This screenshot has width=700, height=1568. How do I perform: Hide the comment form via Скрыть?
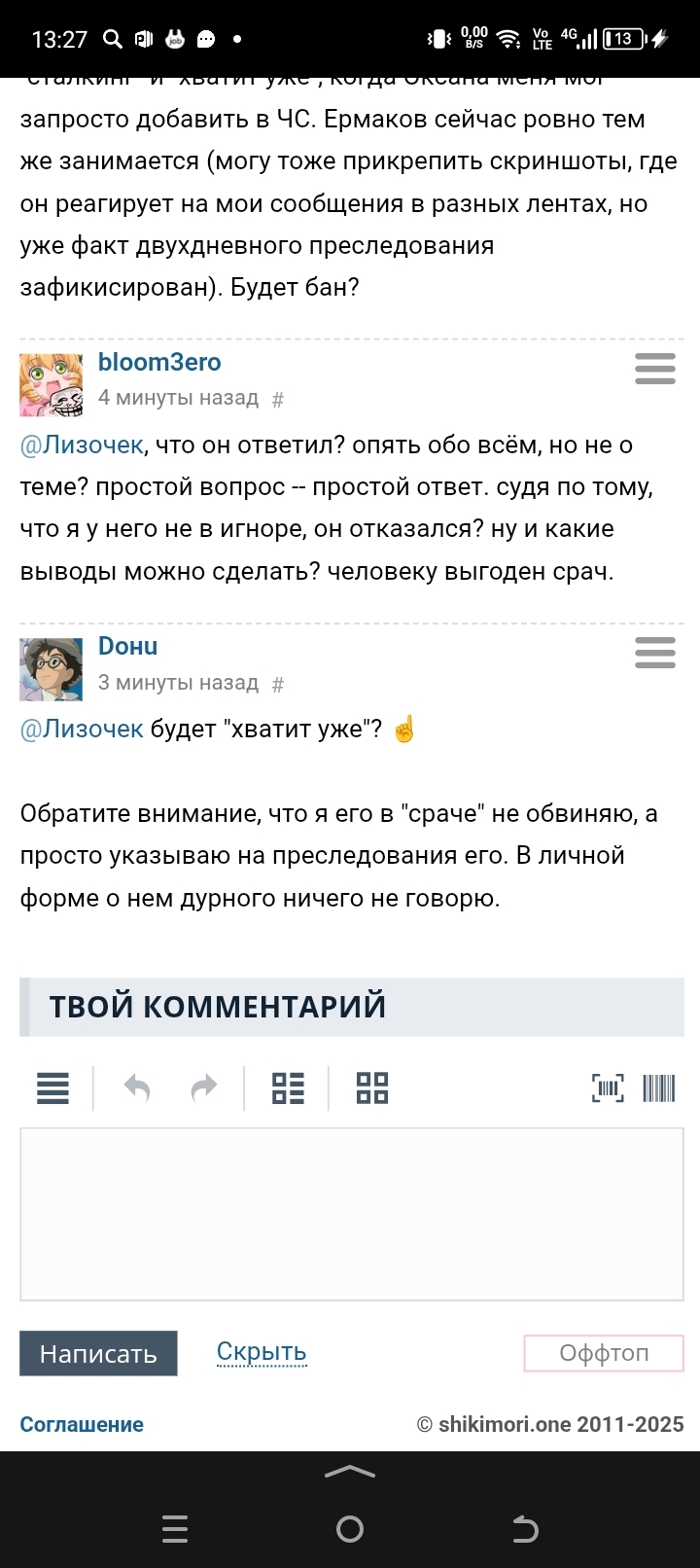click(262, 1351)
